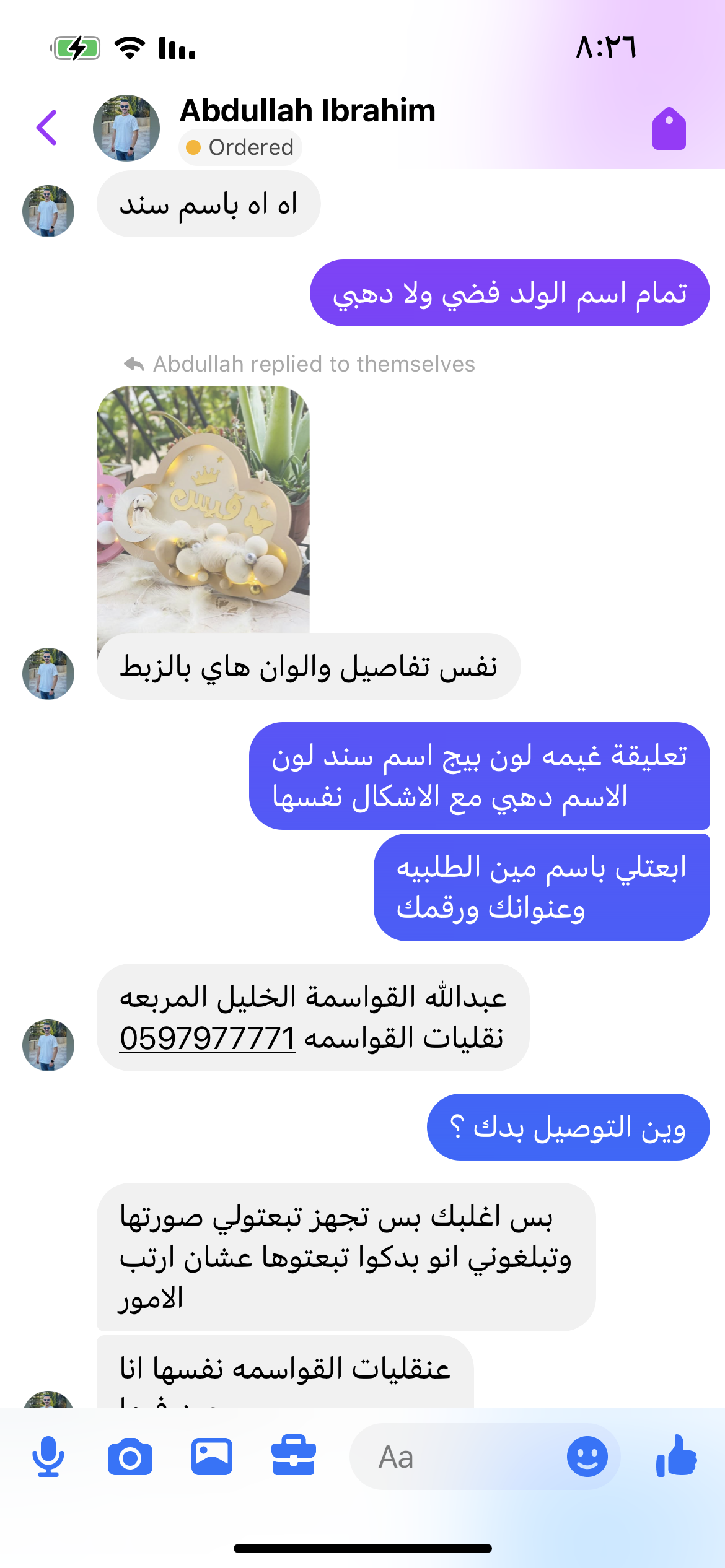Open the photo gallery picker
This screenshot has height=1568, width=725.
(x=212, y=1457)
